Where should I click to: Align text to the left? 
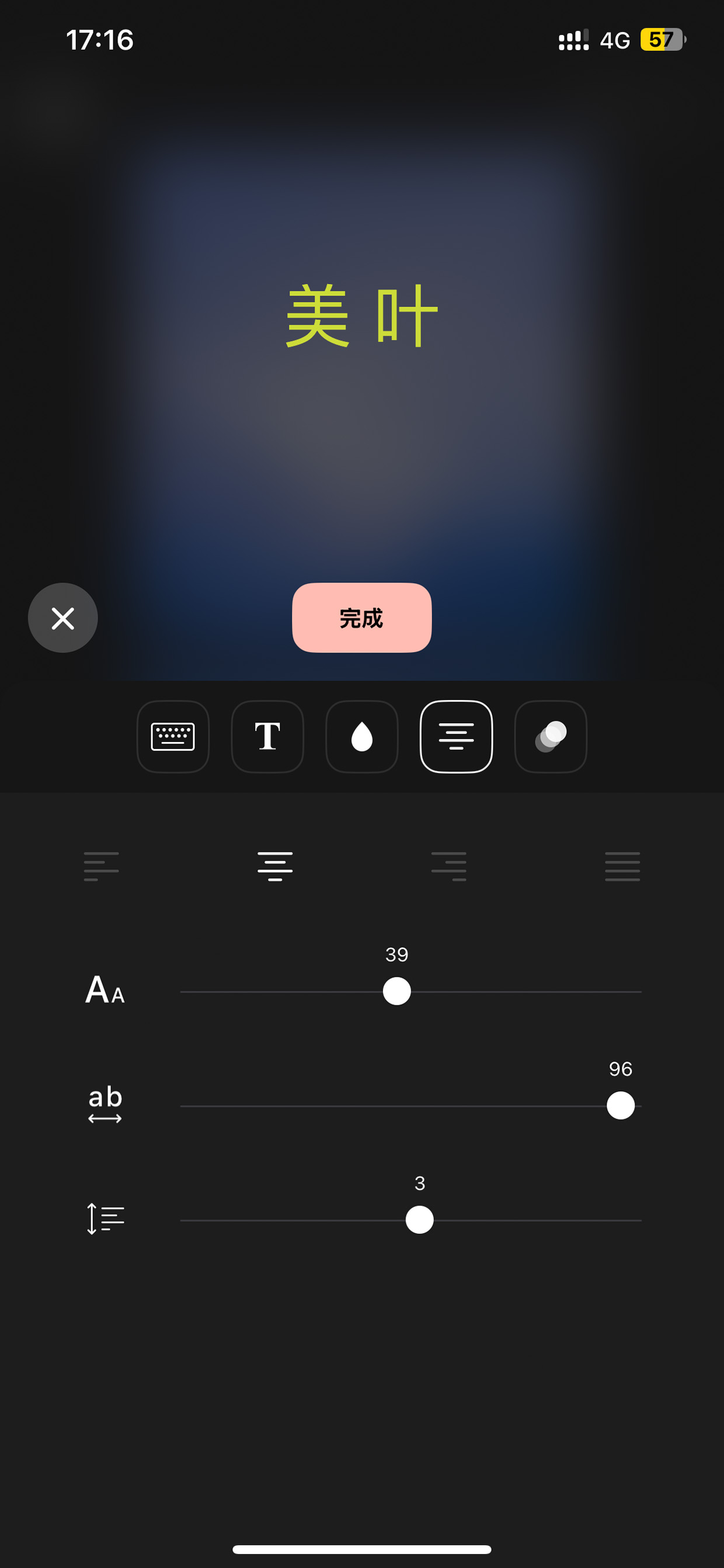(102, 866)
